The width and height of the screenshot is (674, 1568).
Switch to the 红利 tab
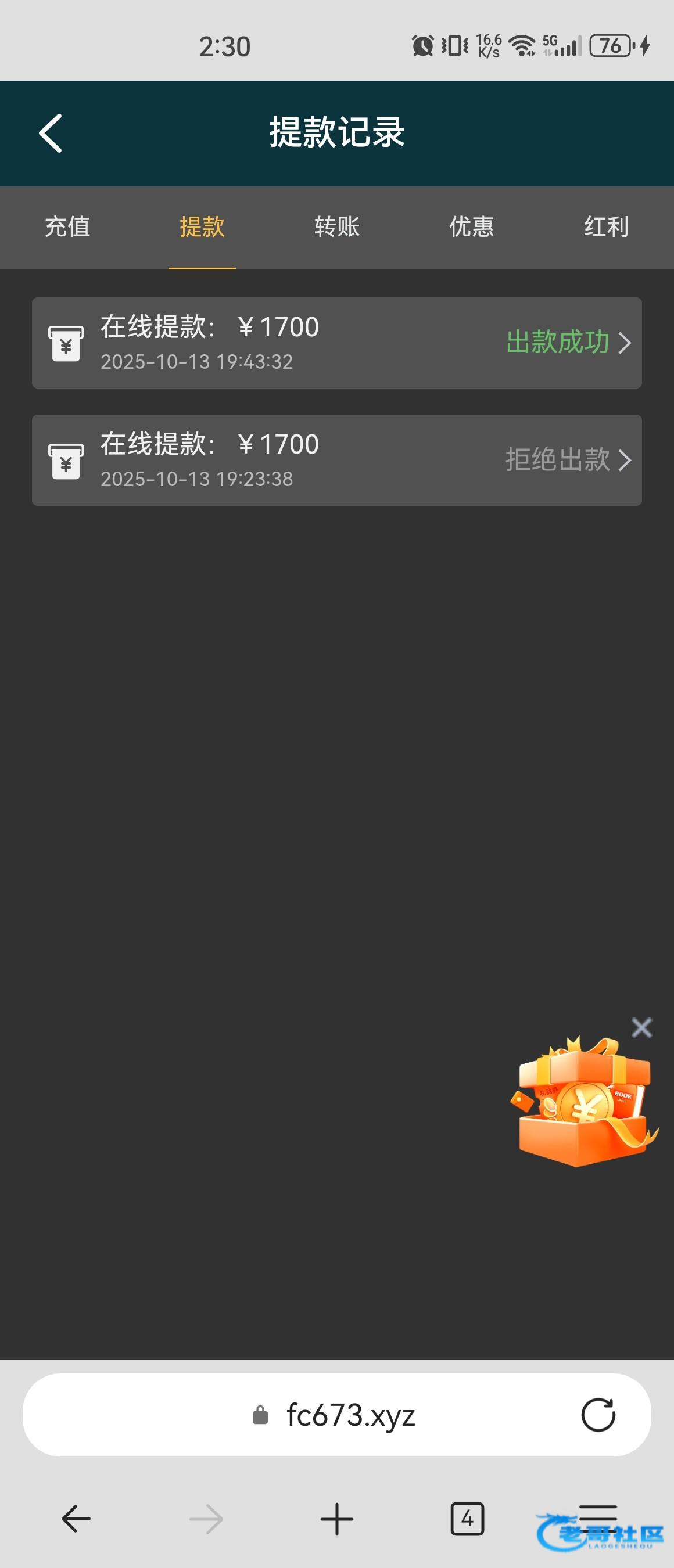[607, 227]
